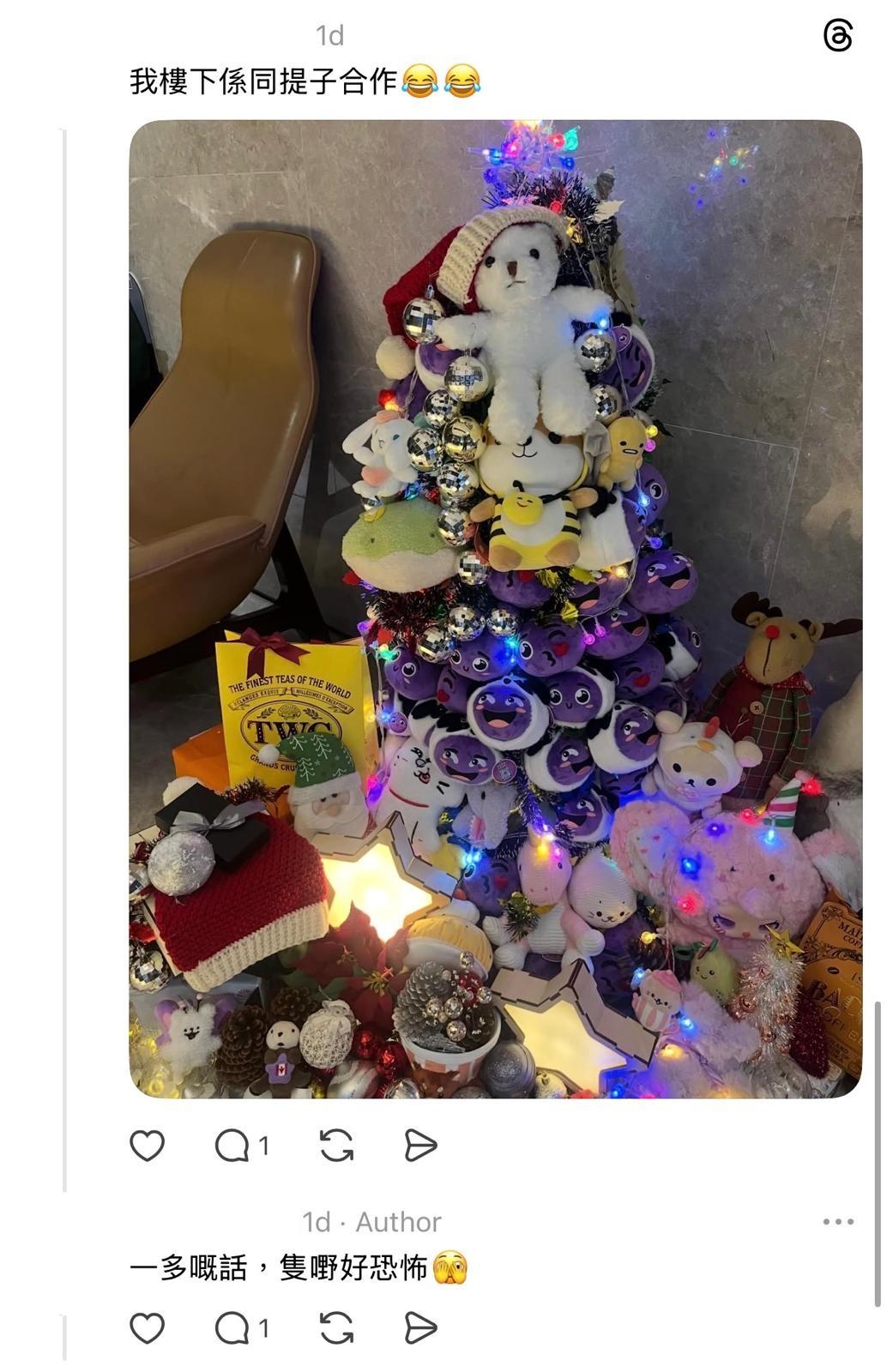Repost the Christmas tree photo post

point(336,1146)
